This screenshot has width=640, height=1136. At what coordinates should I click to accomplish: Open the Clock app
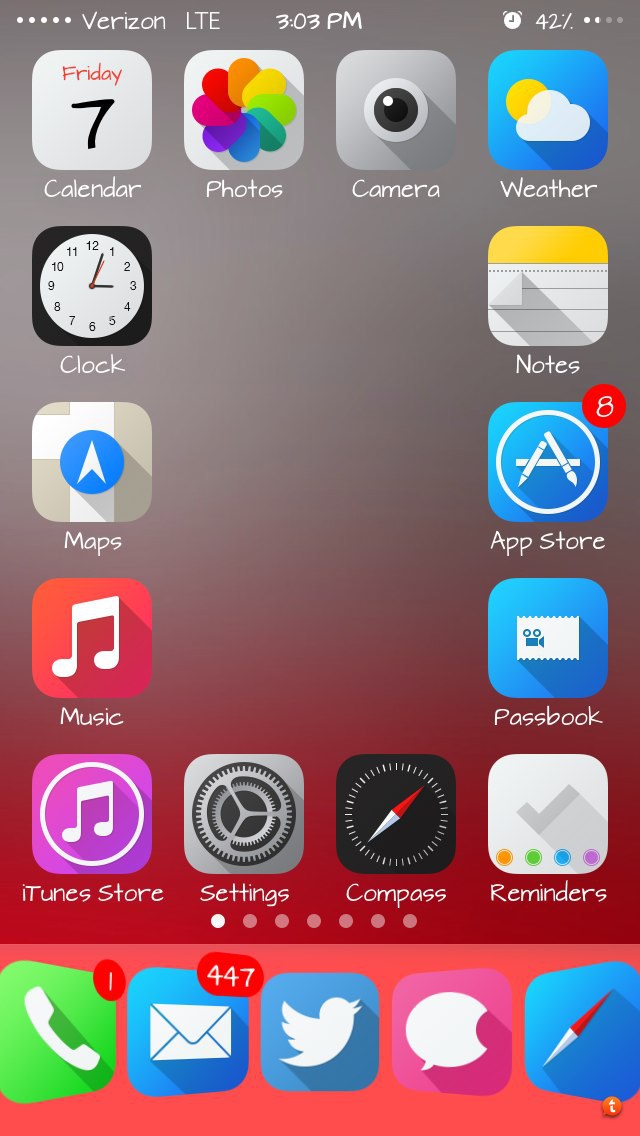pyautogui.click(x=92, y=286)
